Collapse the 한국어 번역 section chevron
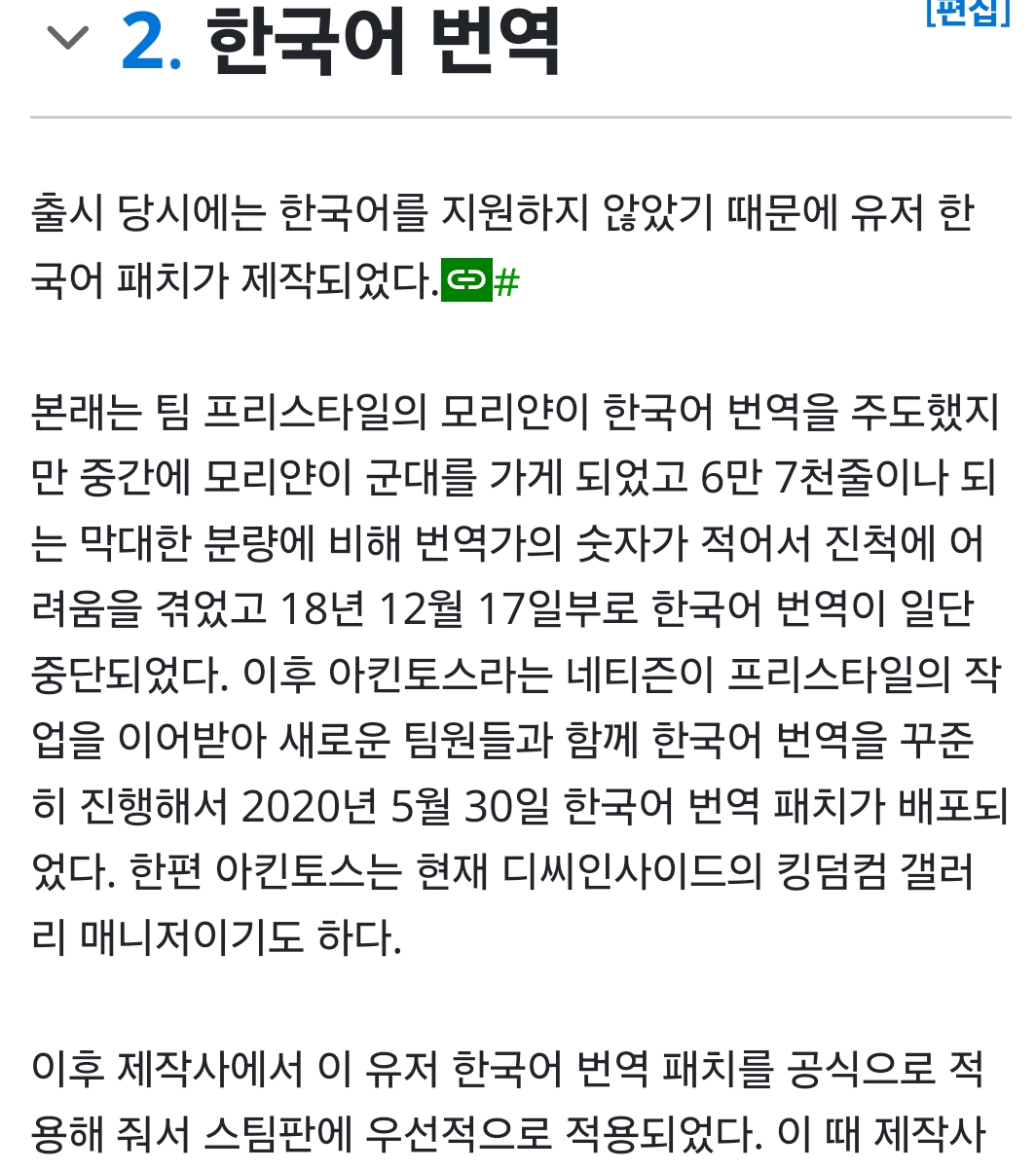The height and width of the screenshot is (1172, 1036). pos(68,39)
